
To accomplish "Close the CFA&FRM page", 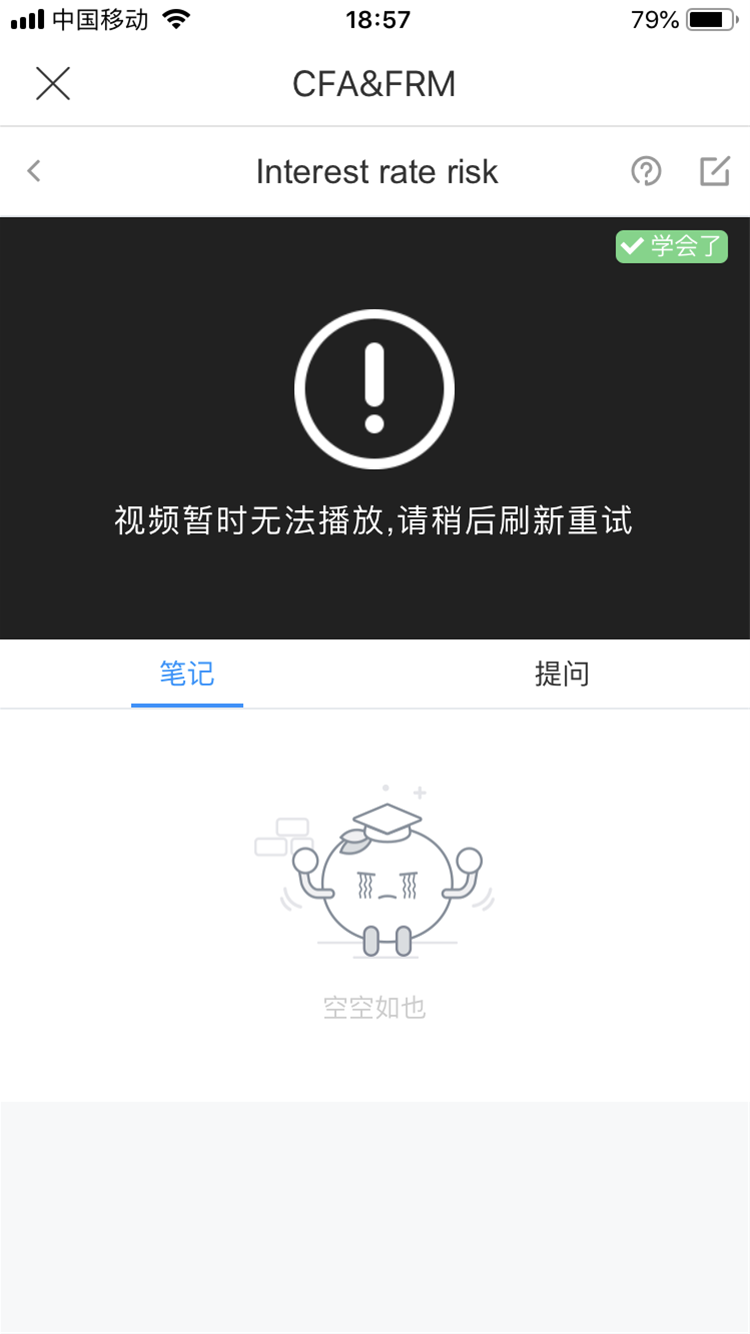I will (53, 83).
